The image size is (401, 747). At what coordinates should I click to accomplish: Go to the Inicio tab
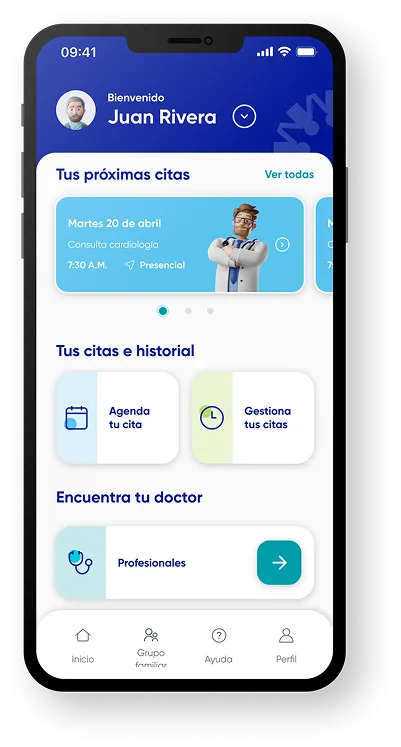[x=83, y=646]
